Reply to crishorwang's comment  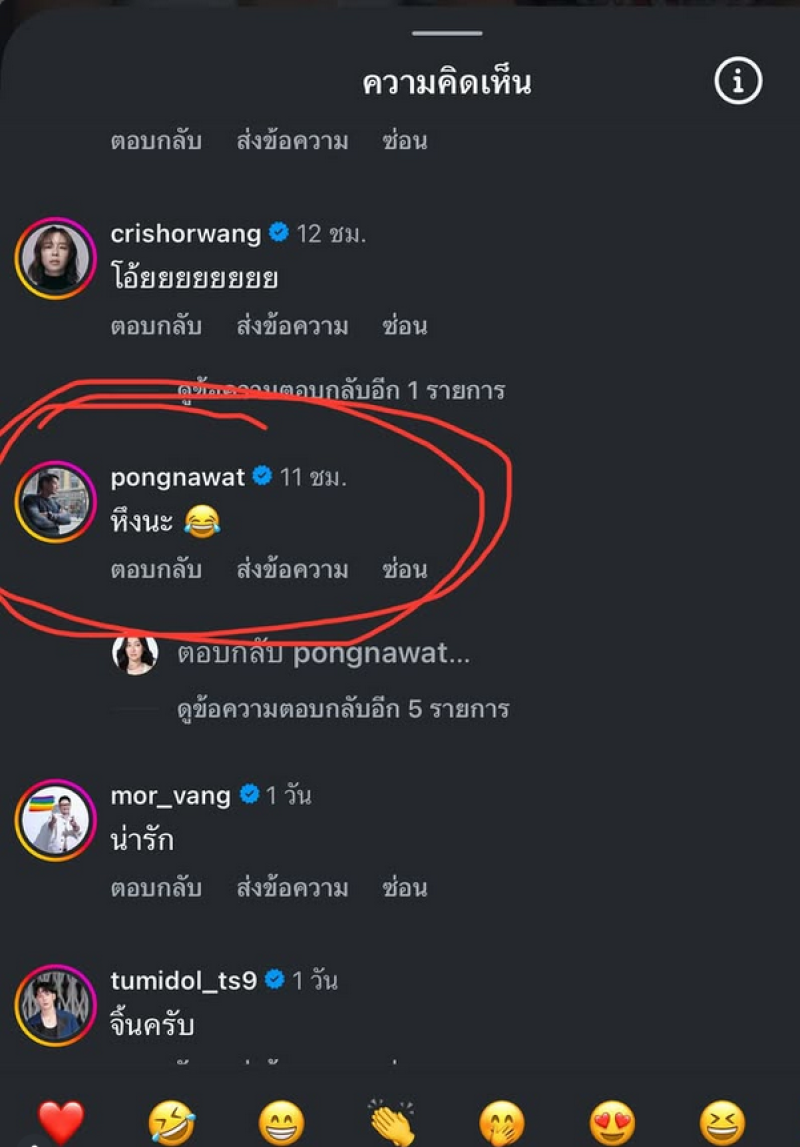pos(155,326)
